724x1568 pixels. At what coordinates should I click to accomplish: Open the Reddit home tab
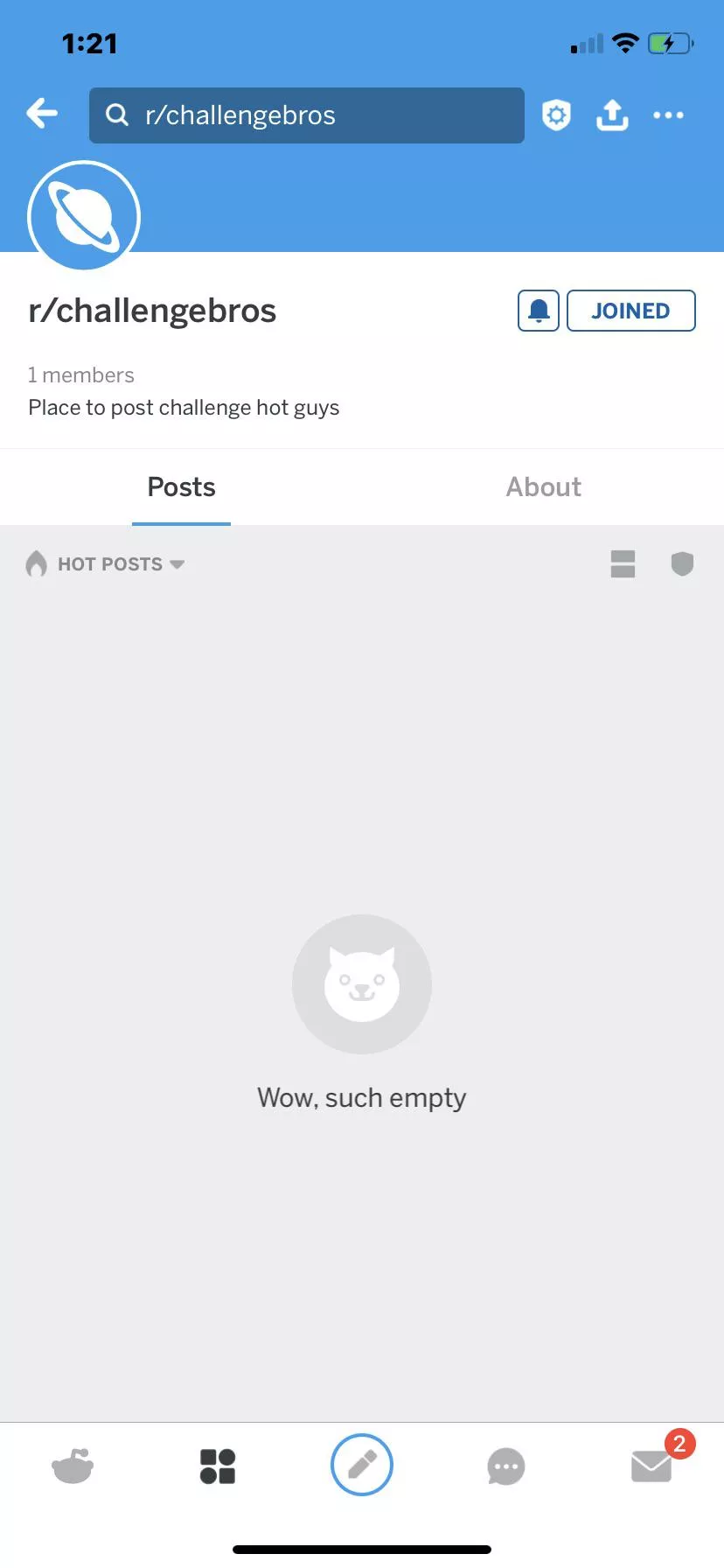[x=73, y=1466]
